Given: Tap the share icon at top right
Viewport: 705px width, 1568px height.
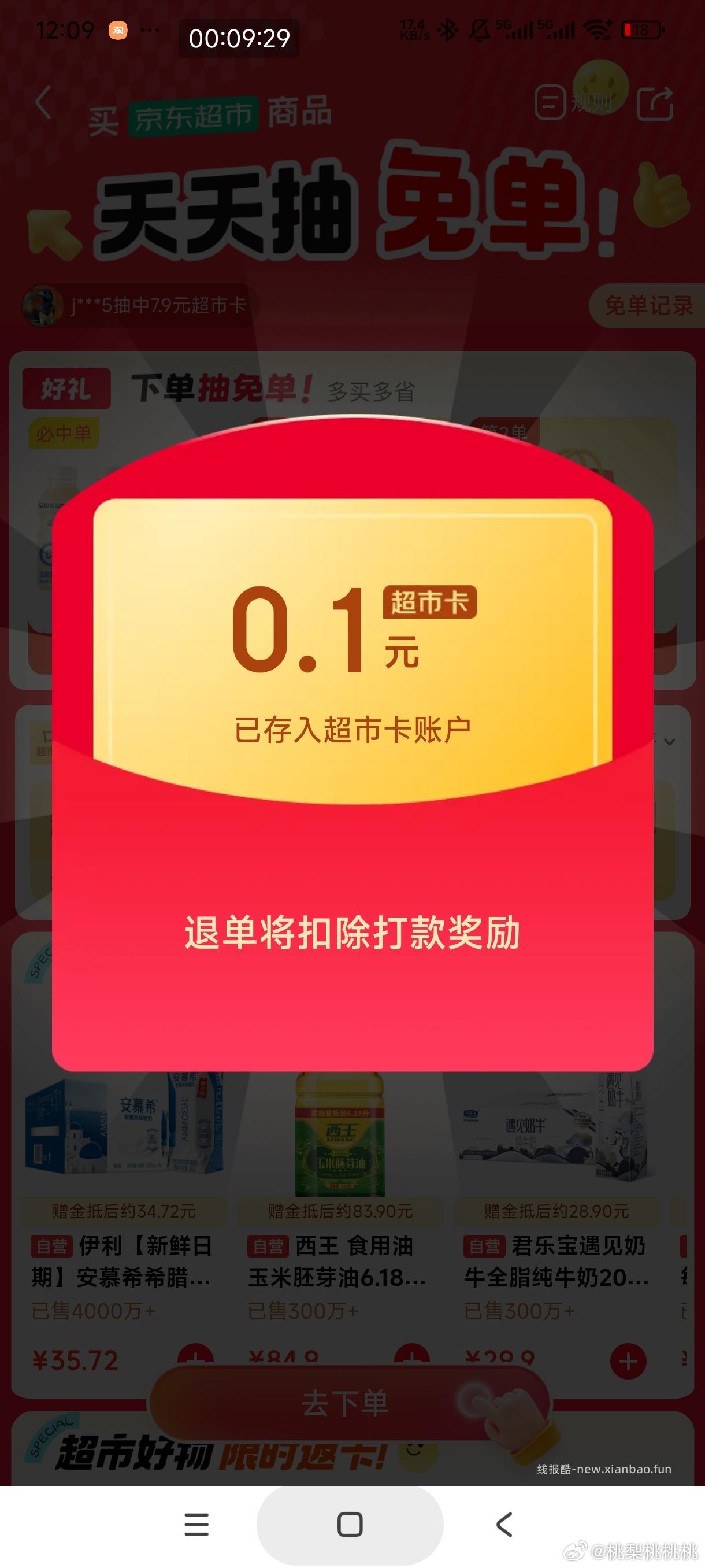Looking at the screenshot, I should pos(655,103).
